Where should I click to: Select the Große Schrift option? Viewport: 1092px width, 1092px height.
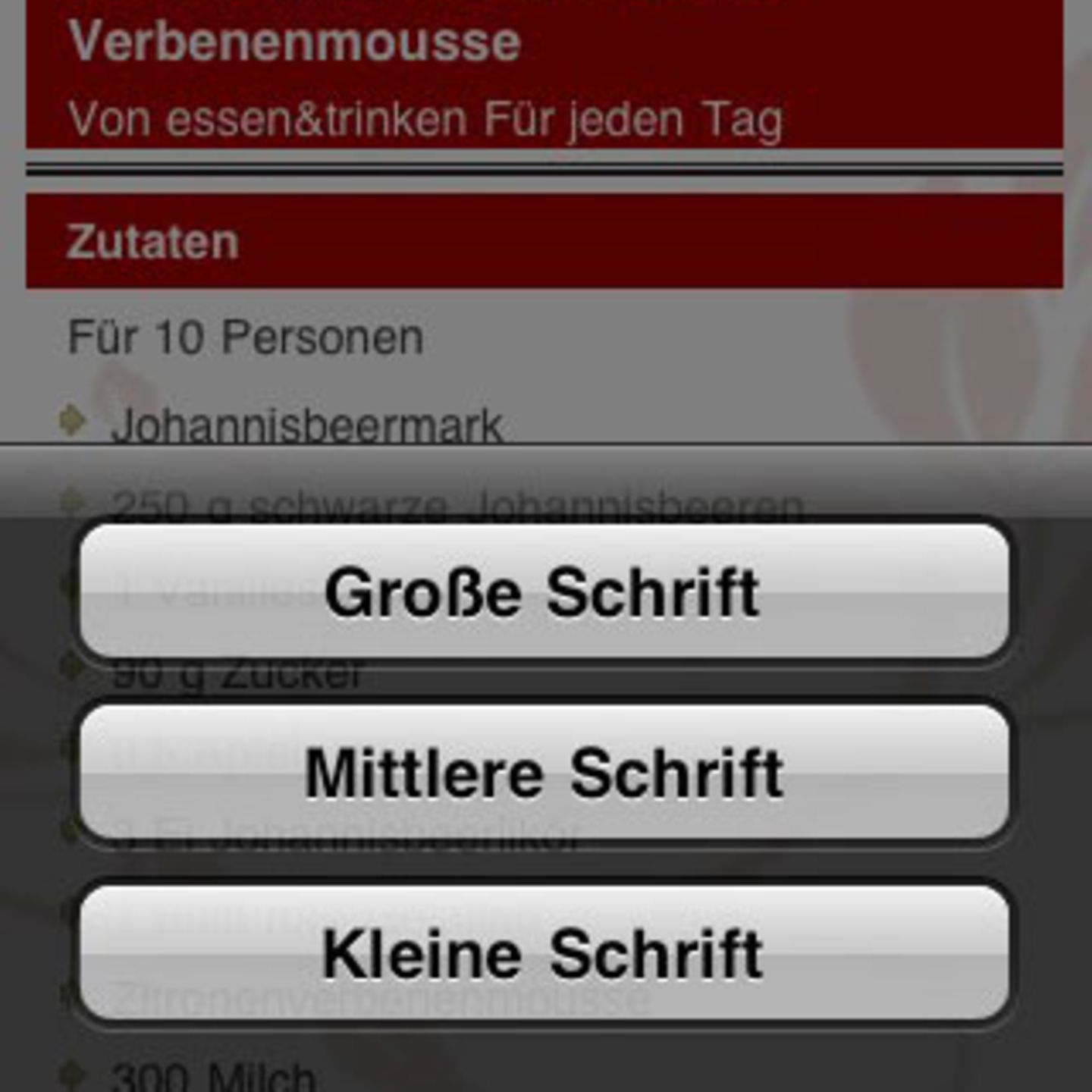pyautogui.click(x=544, y=592)
